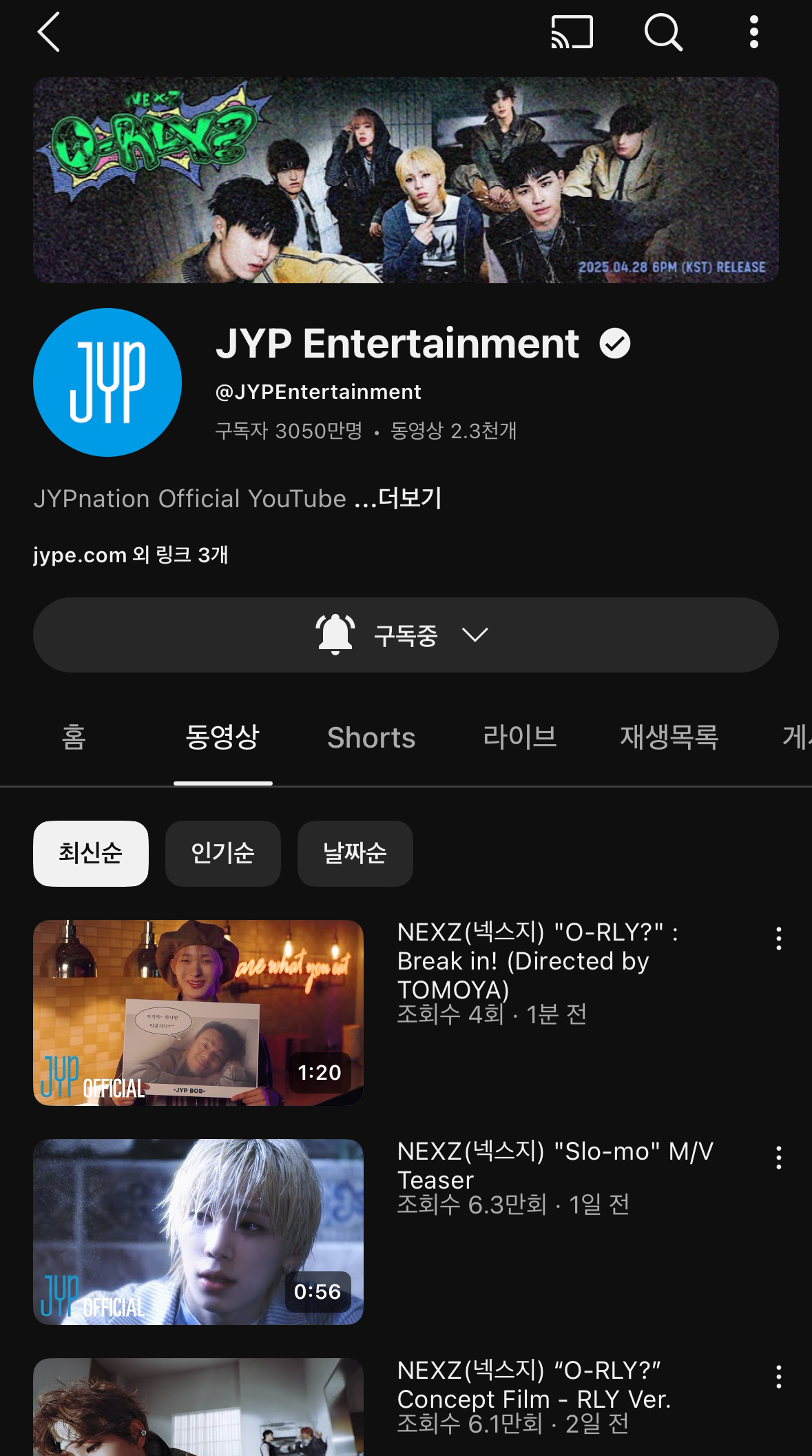Switch to the 재생목록 tab
812x1456 pixels.
coord(669,737)
